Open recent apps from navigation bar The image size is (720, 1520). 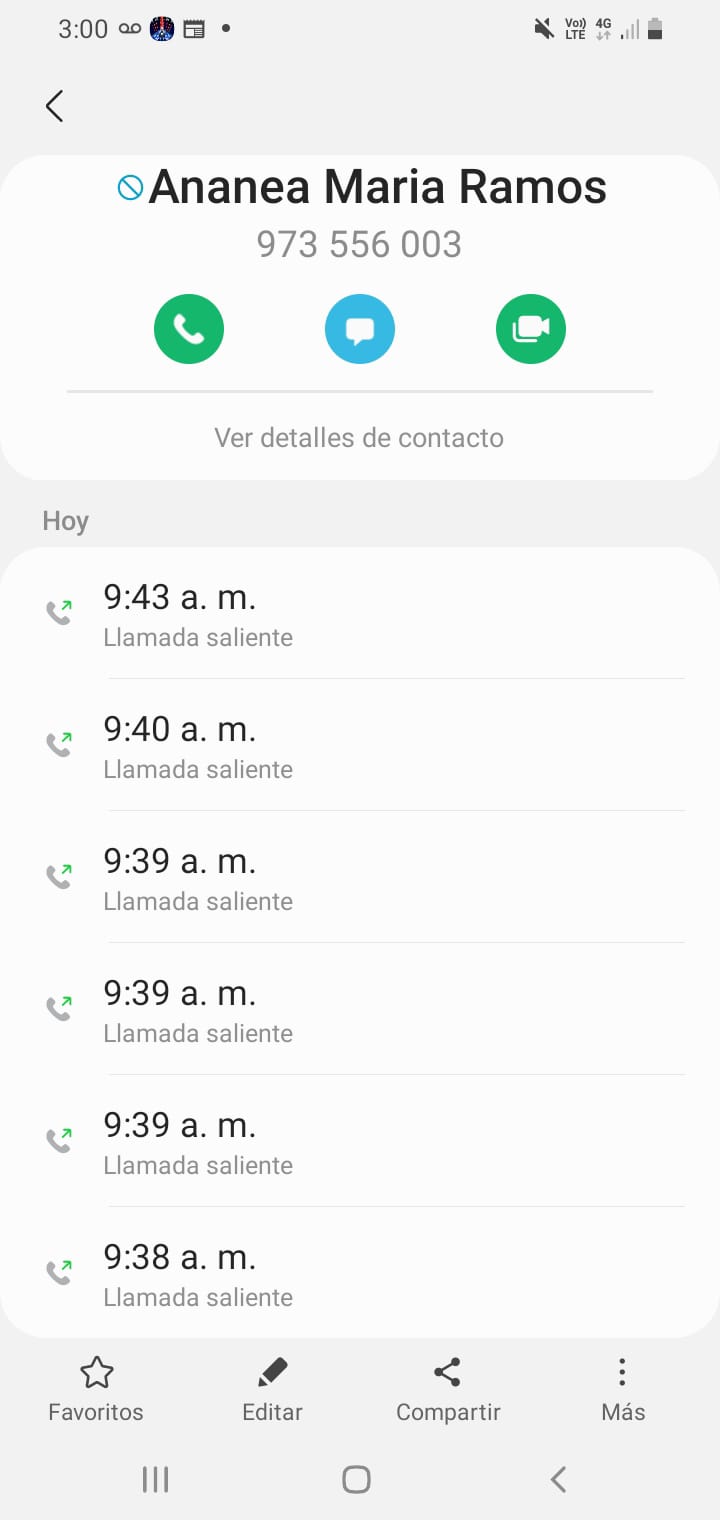155,1479
